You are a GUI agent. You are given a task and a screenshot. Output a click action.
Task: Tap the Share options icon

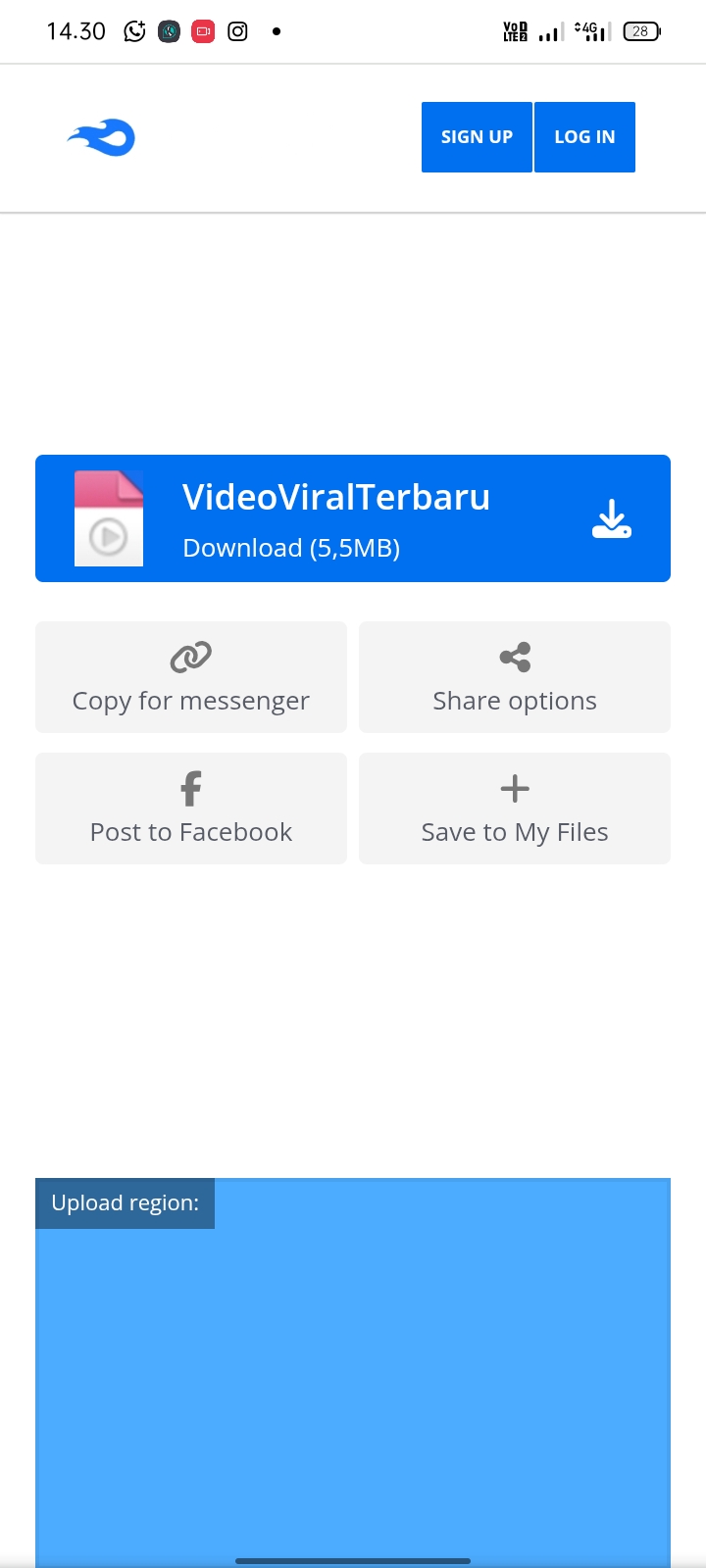pyautogui.click(x=514, y=657)
